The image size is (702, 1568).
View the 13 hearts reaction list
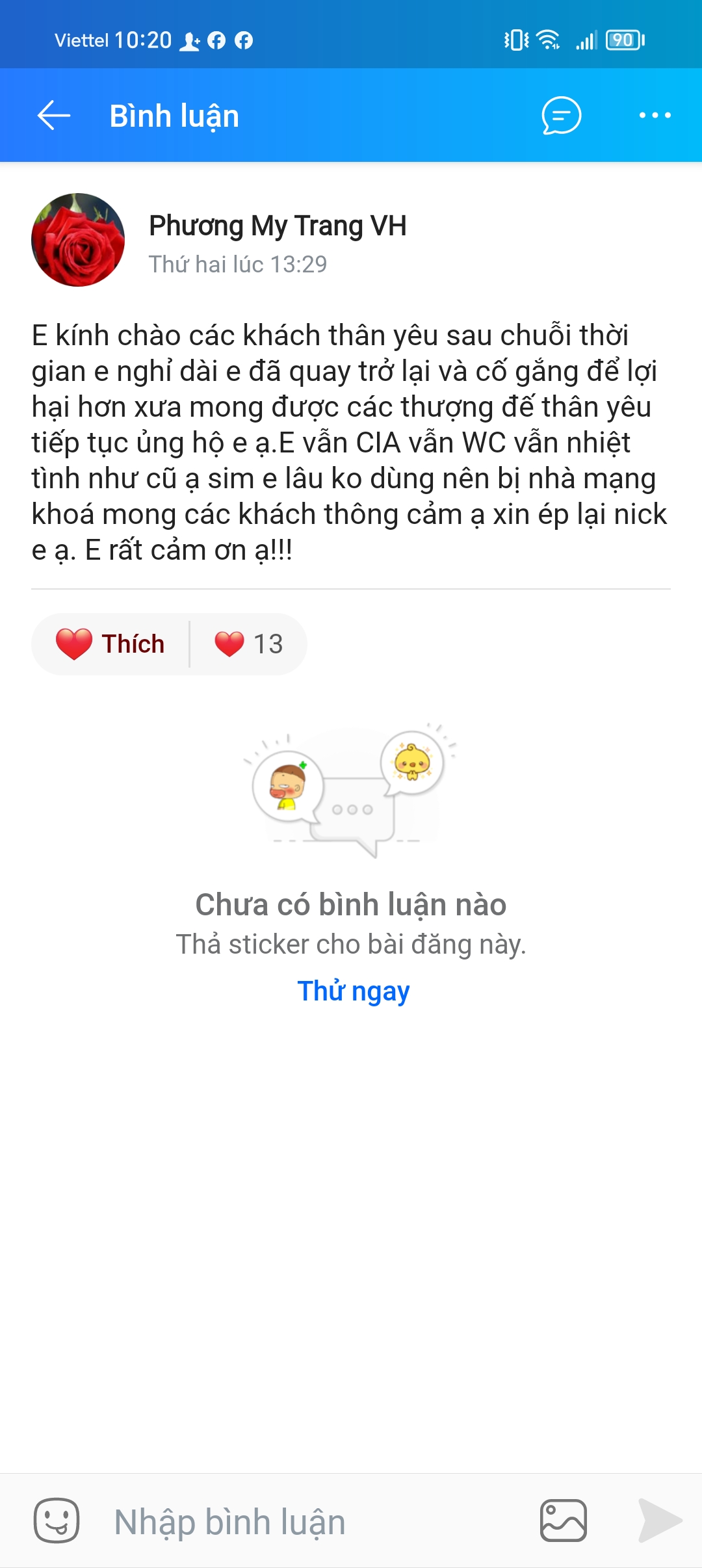click(x=249, y=644)
